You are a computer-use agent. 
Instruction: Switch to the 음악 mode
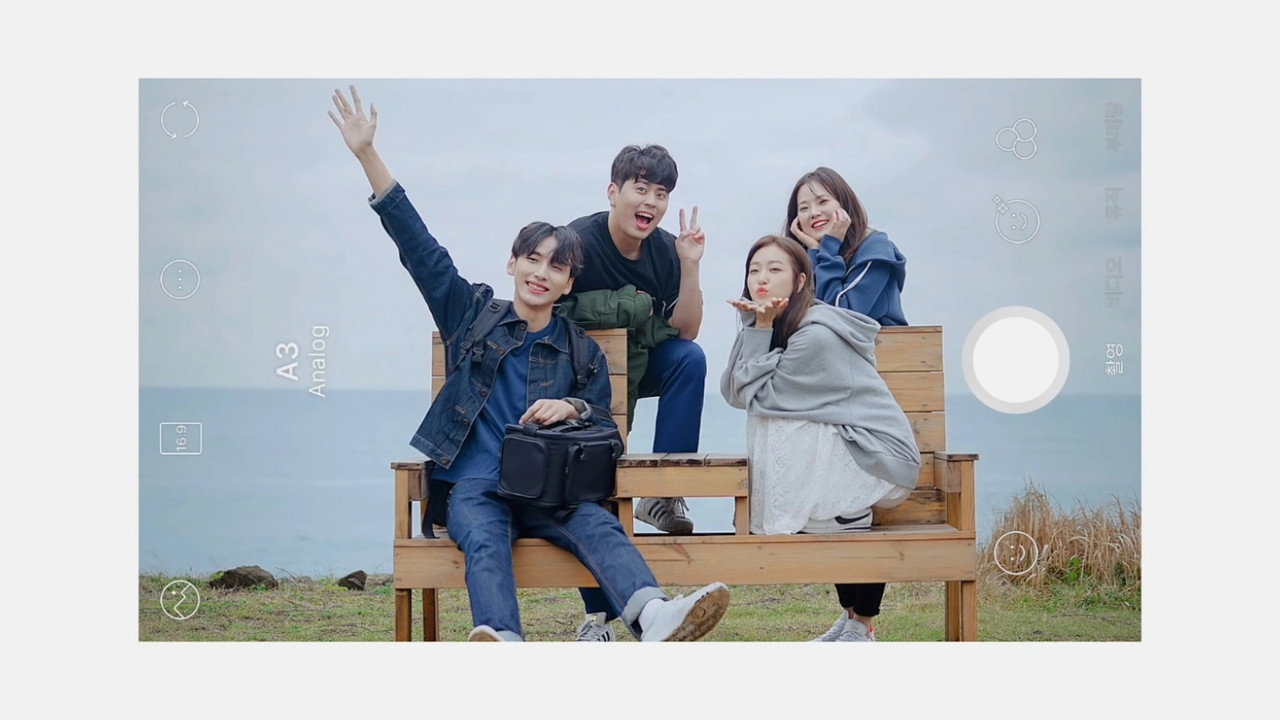click(1114, 203)
